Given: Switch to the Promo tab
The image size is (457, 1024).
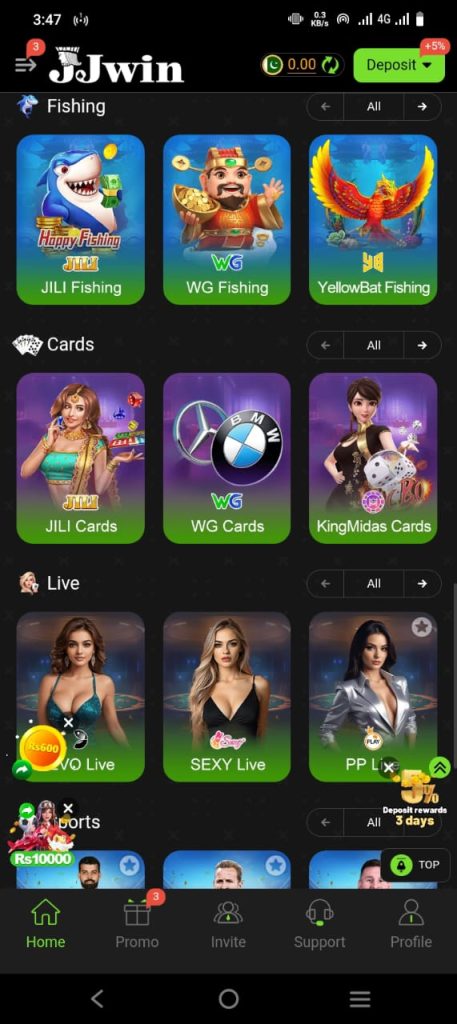Looking at the screenshot, I should pos(137,923).
